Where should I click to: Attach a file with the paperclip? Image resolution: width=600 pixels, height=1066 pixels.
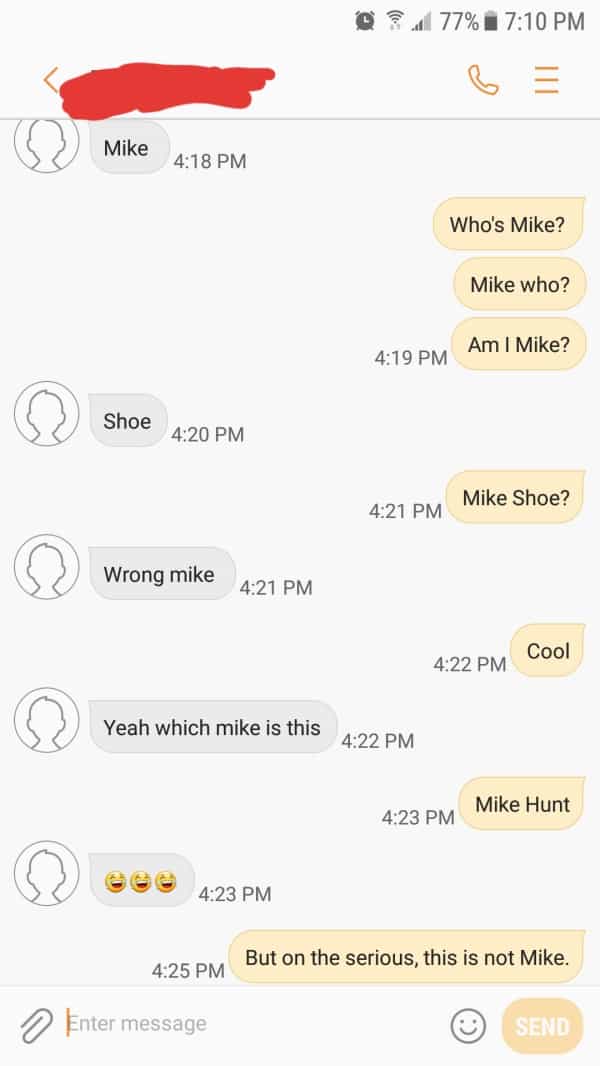37,1025
